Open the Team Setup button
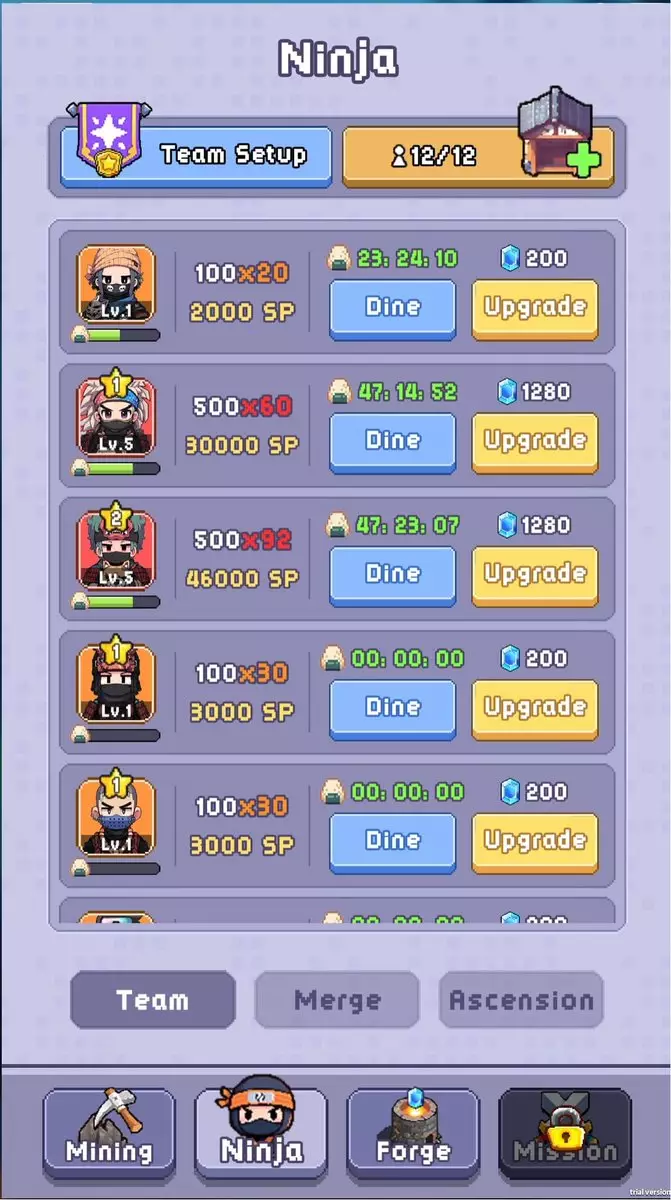 pyautogui.click(x=196, y=156)
